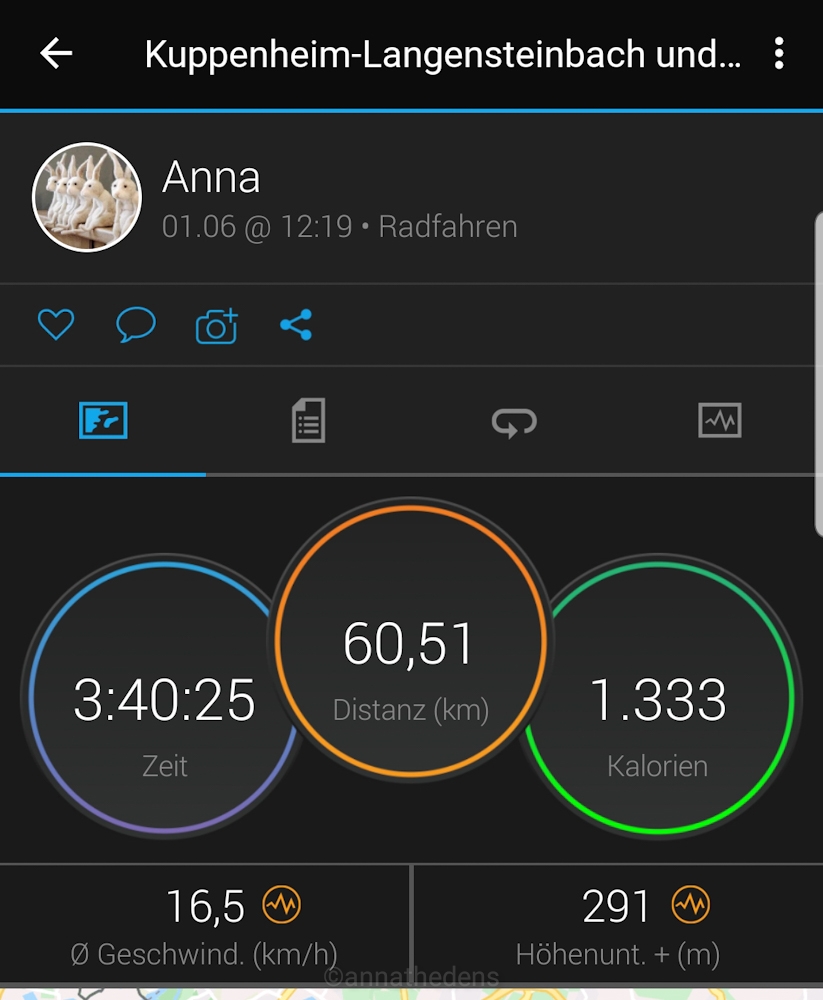Image resolution: width=823 pixels, height=1000 pixels.
Task: Share this activity
Action: click(296, 325)
